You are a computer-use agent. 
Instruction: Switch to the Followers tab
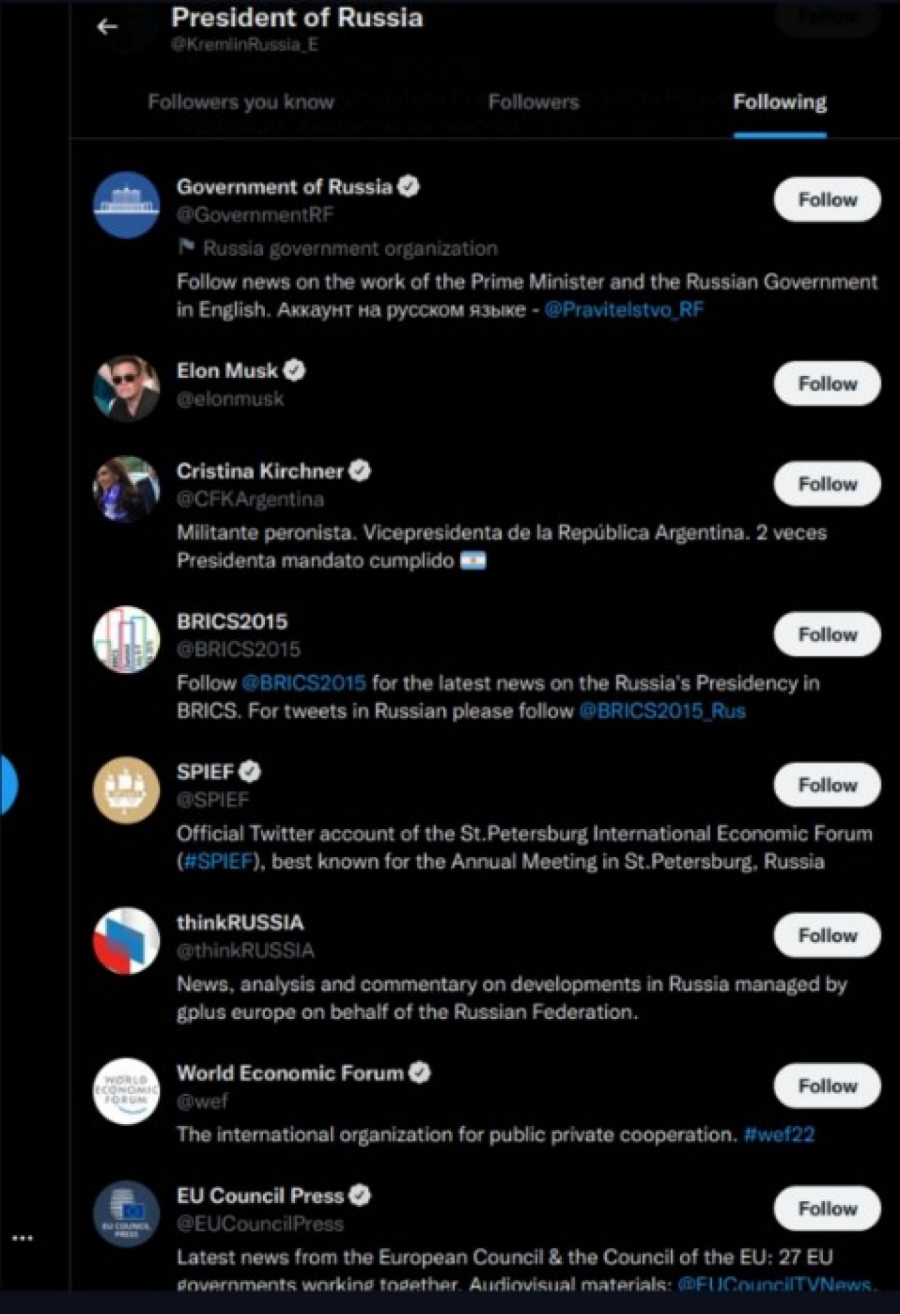(x=533, y=102)
